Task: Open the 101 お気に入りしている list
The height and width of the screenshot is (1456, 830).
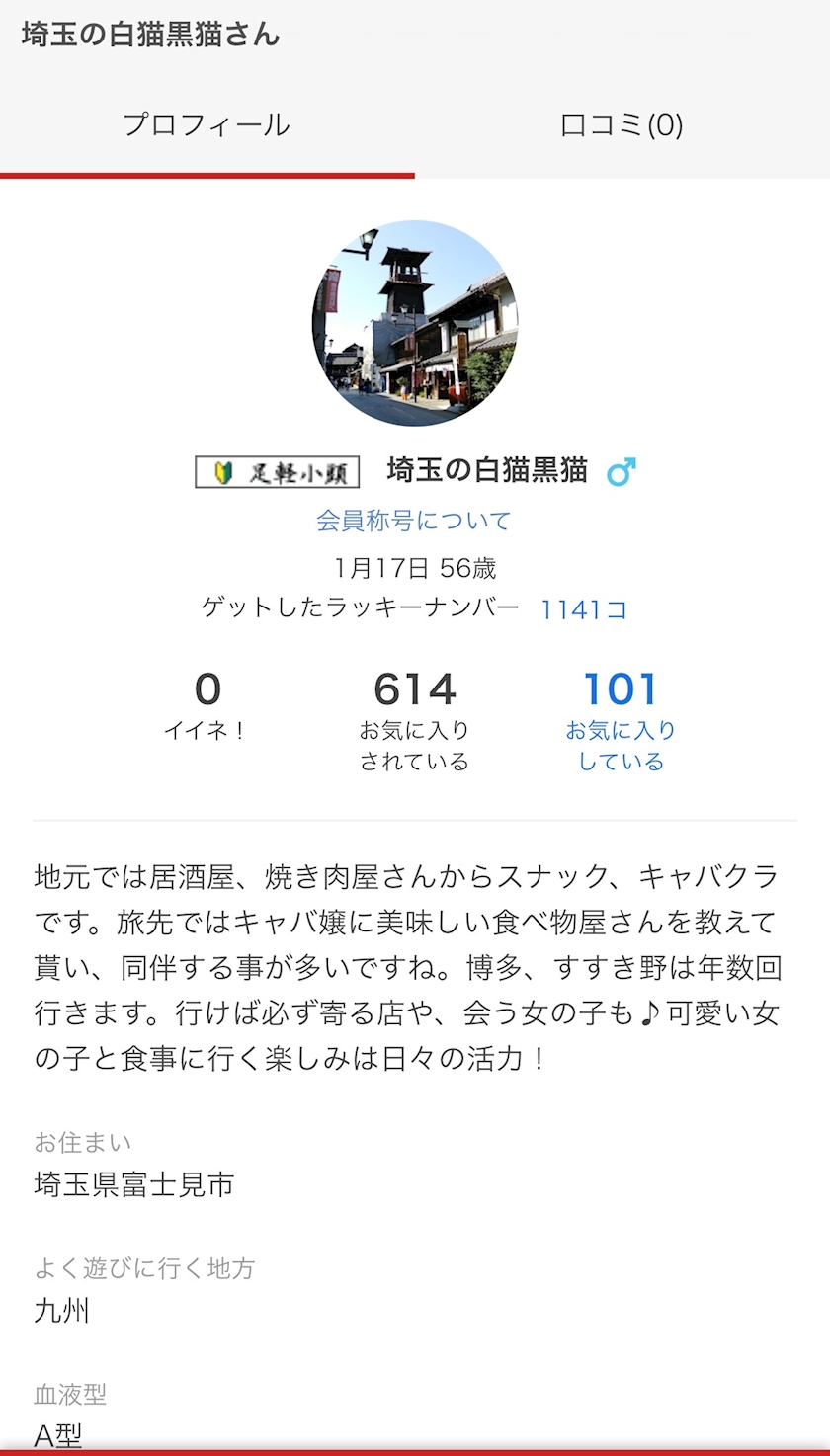Action: tap(620, 718)
